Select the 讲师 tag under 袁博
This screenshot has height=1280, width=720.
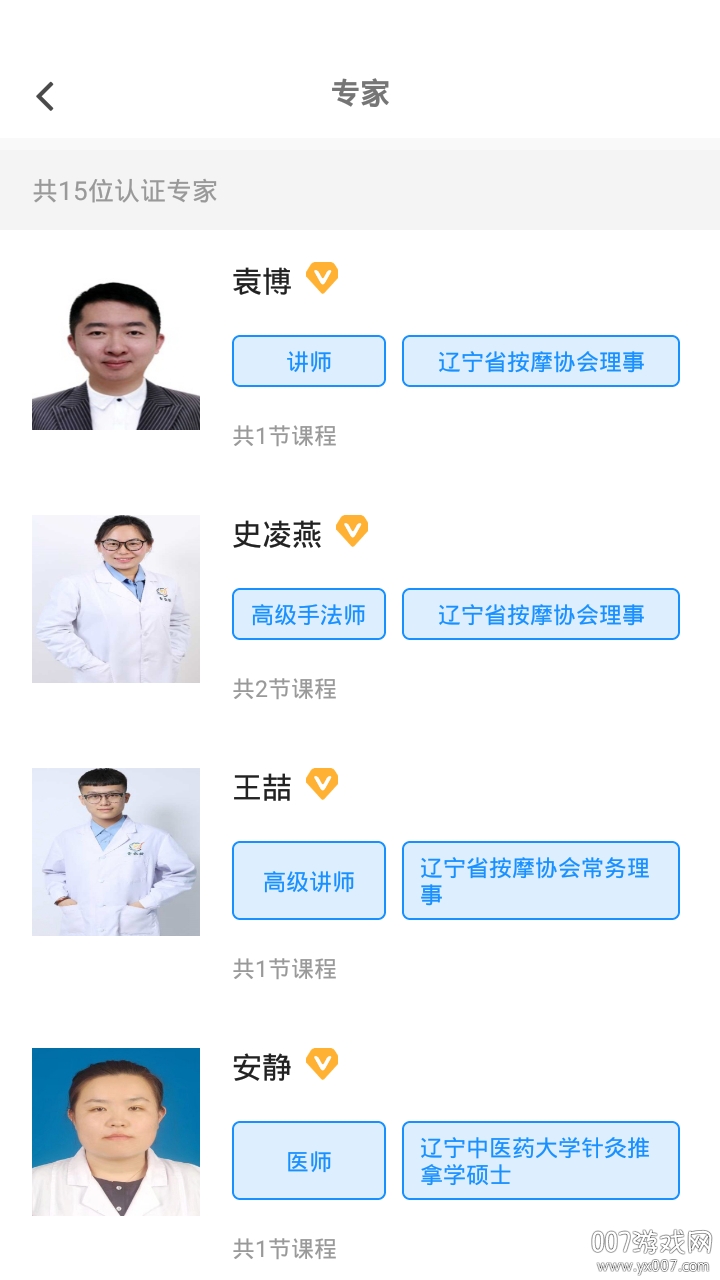click(x=308, y=361)
